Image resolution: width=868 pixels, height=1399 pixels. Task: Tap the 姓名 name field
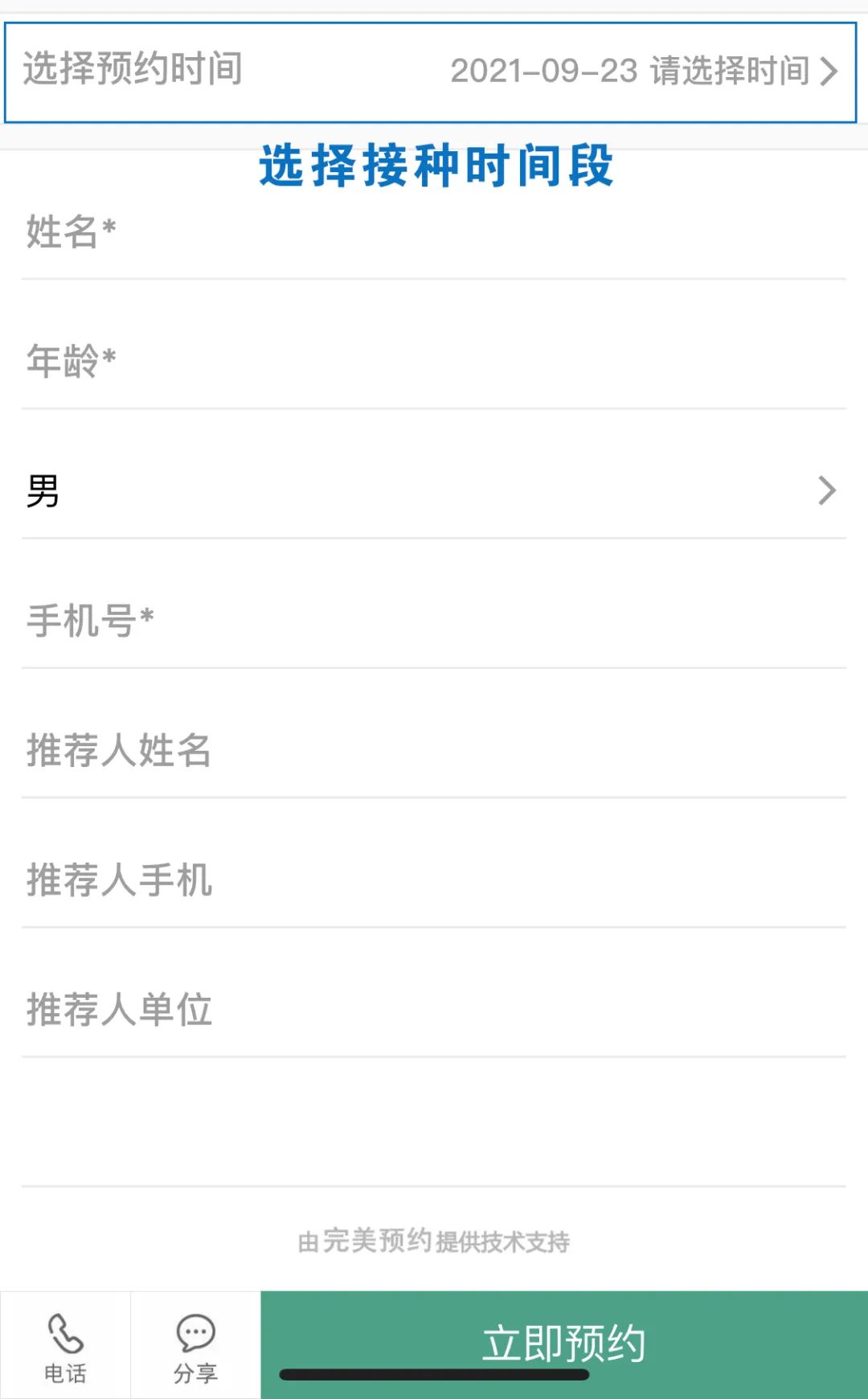[x=434, y=232]
